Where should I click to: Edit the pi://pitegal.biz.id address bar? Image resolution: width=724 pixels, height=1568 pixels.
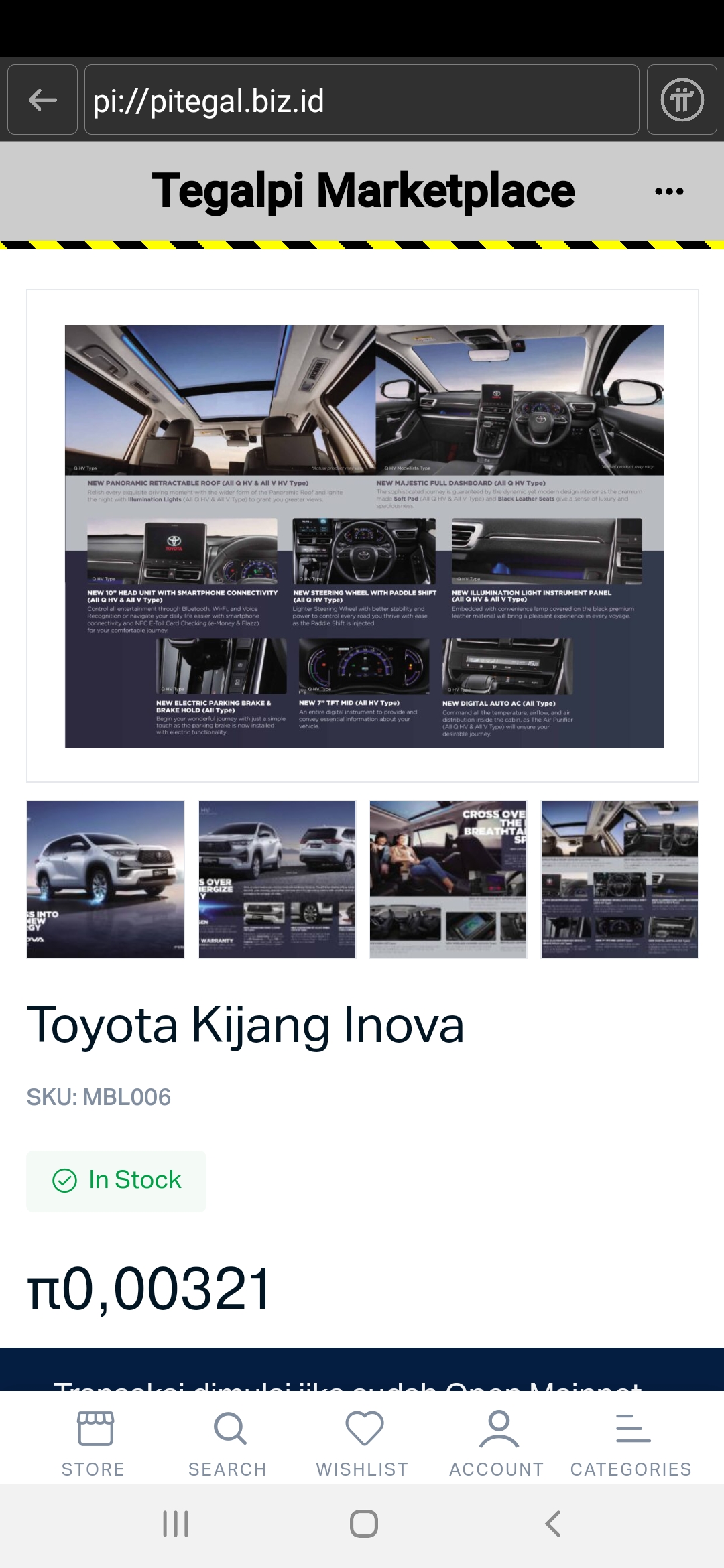pyautogui.click(x=361, y=100)
